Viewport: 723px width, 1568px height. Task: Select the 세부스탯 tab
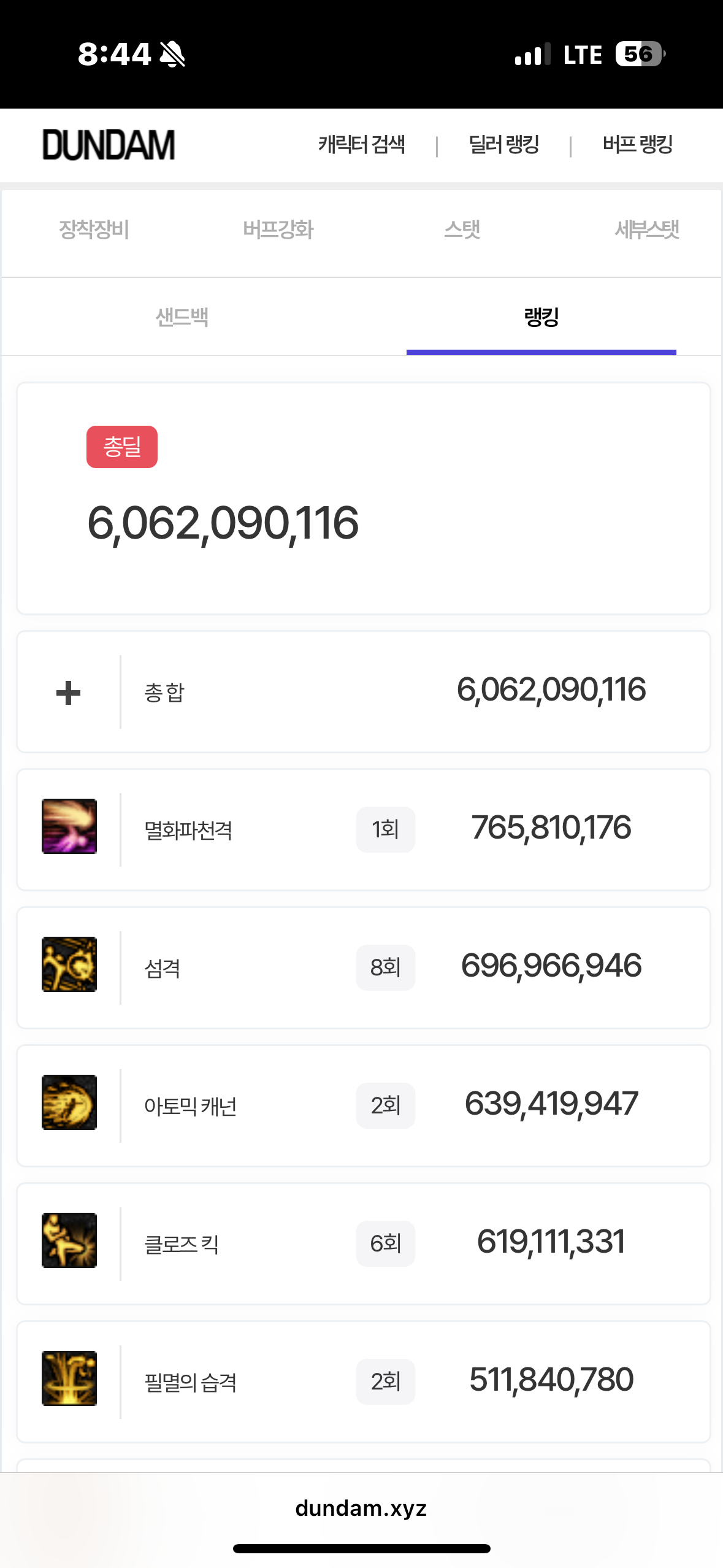pos(646,230)
